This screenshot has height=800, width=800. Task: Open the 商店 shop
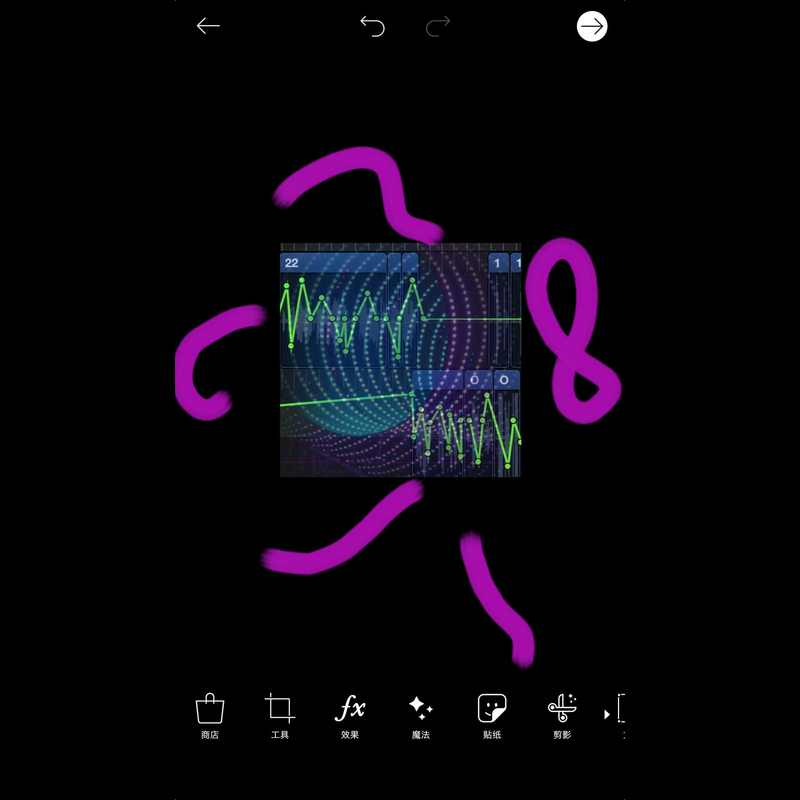[x=210, y=715]
